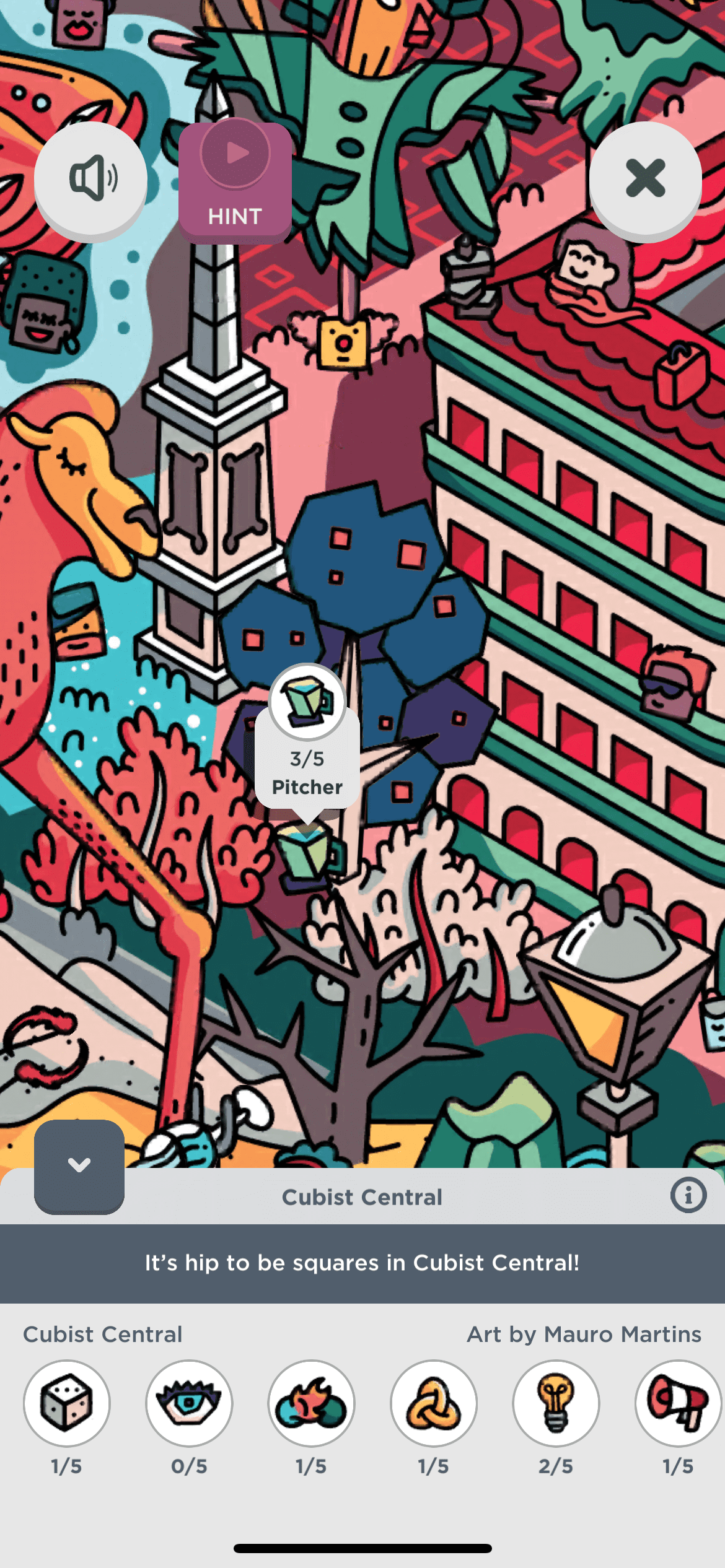
Task: Select the dice item
Action: click(67, 1403)
